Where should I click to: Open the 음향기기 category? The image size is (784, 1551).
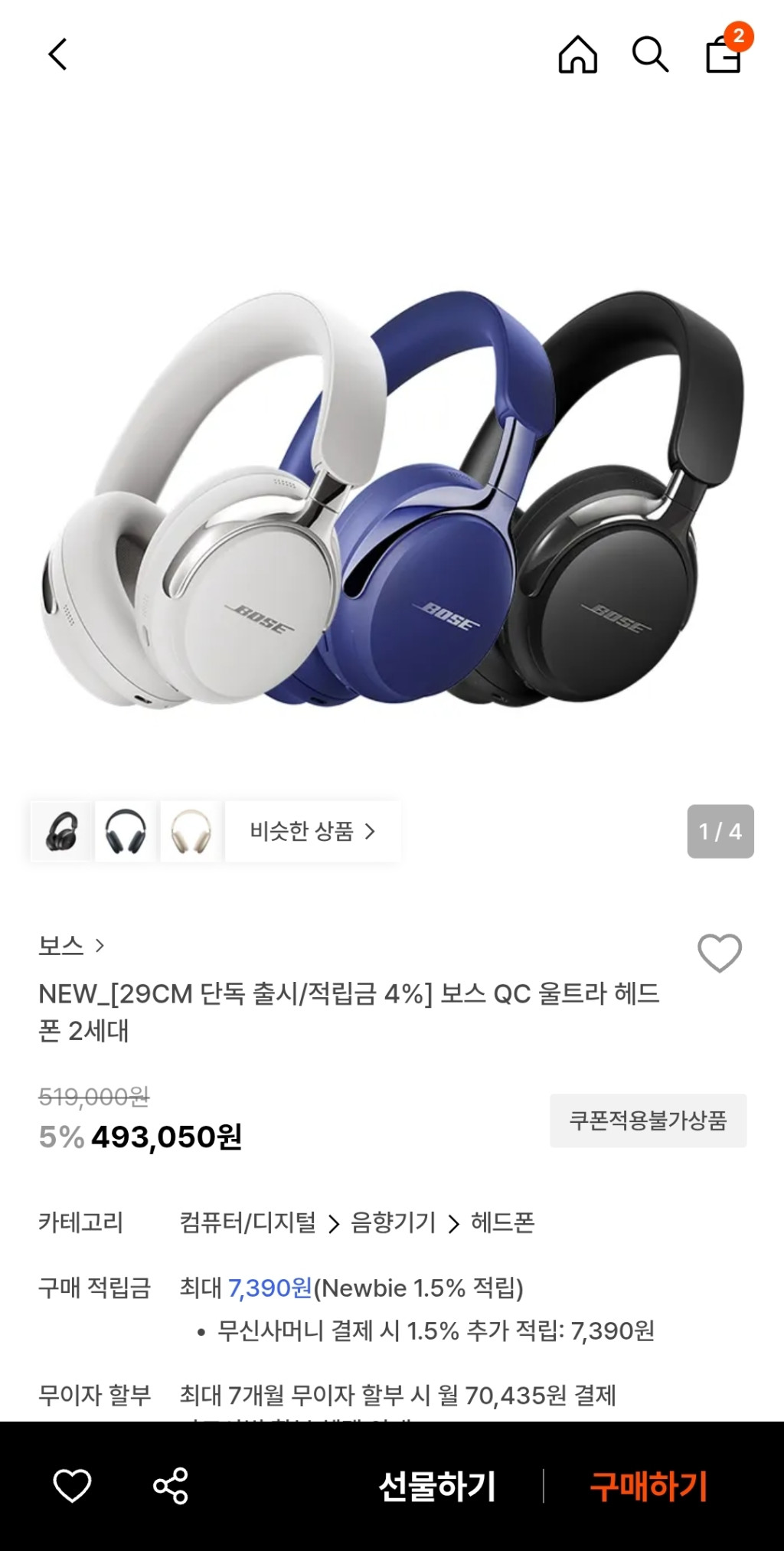(x=393, y=1222)
